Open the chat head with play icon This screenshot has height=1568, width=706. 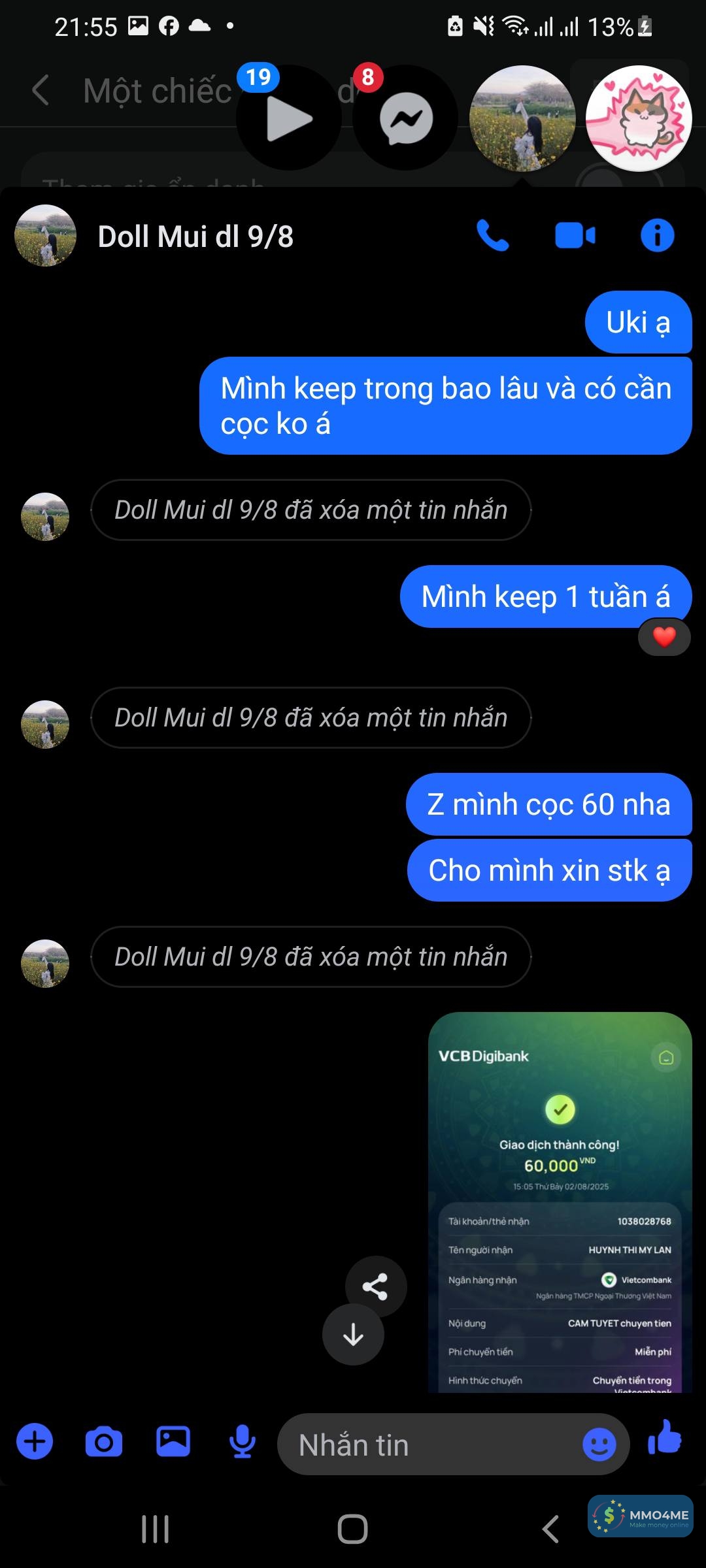(x=289, y=118)
